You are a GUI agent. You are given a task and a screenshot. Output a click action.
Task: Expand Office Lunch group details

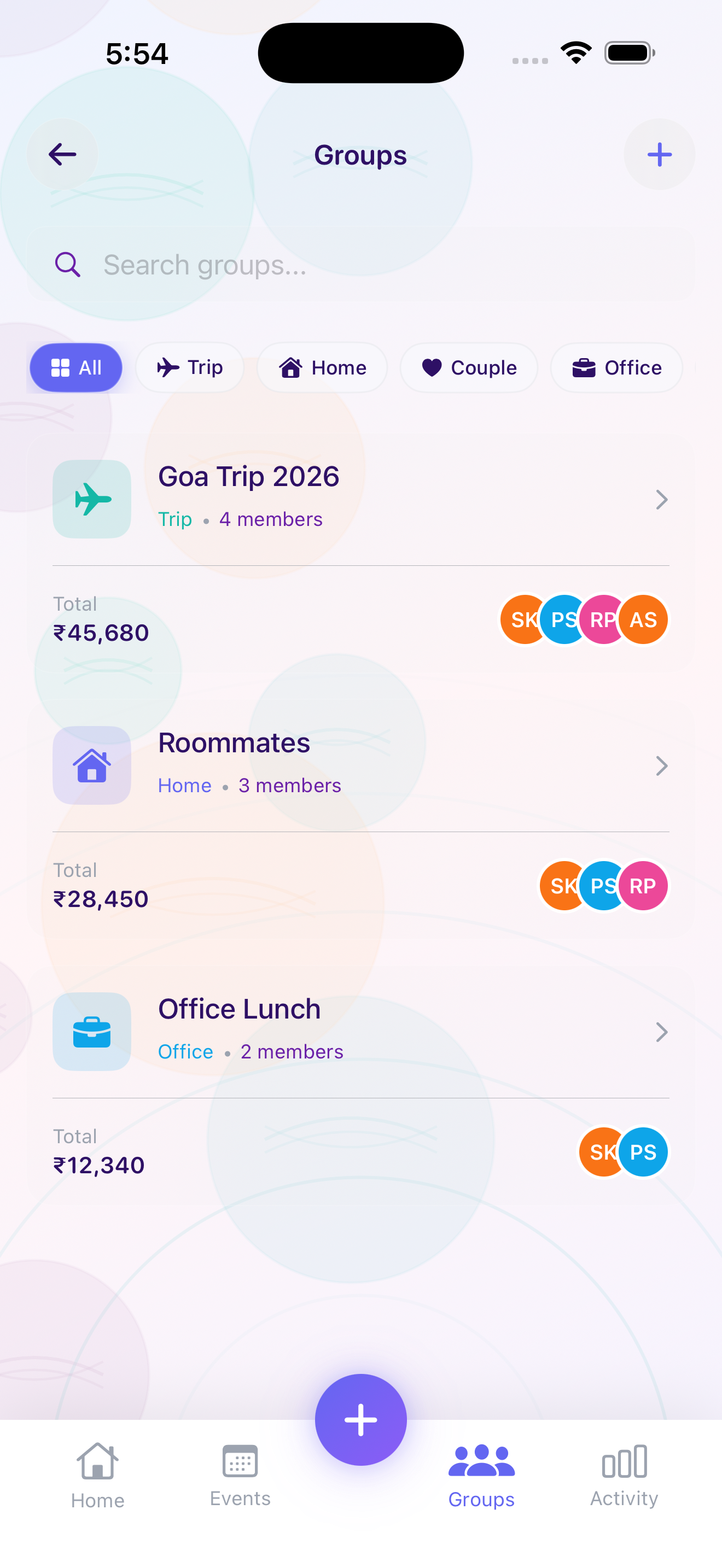pyautogui.click(x=662, y=1032)
